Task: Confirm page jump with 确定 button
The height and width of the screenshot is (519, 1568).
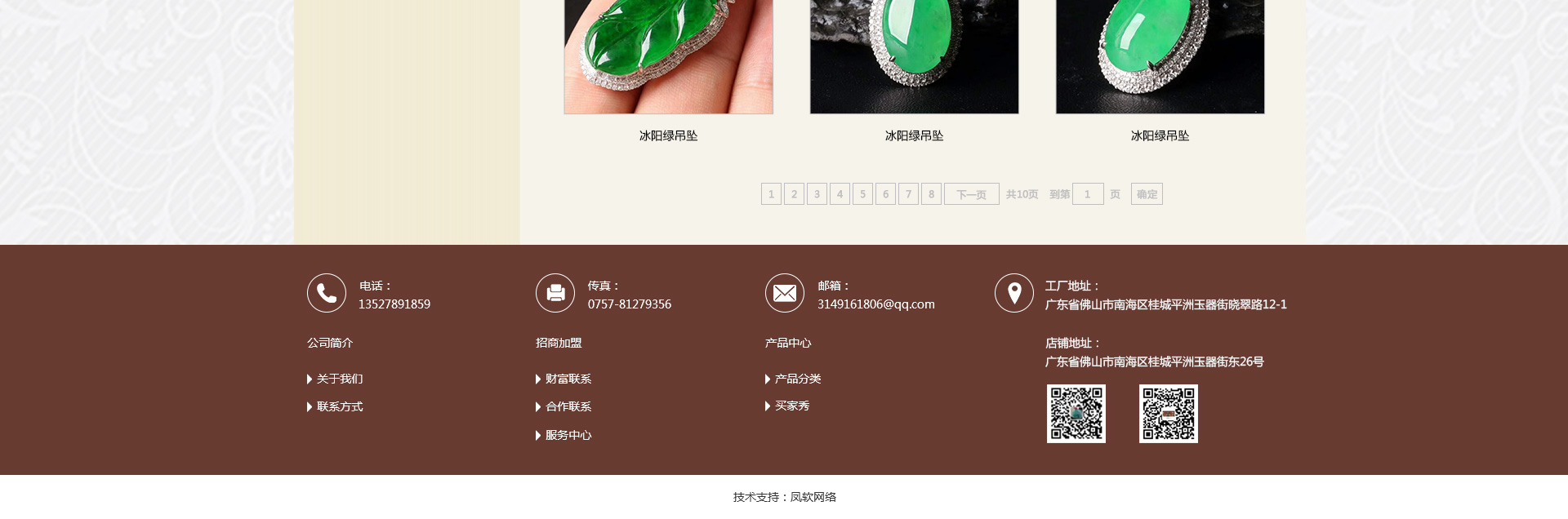Action: tap(1147, 194)
